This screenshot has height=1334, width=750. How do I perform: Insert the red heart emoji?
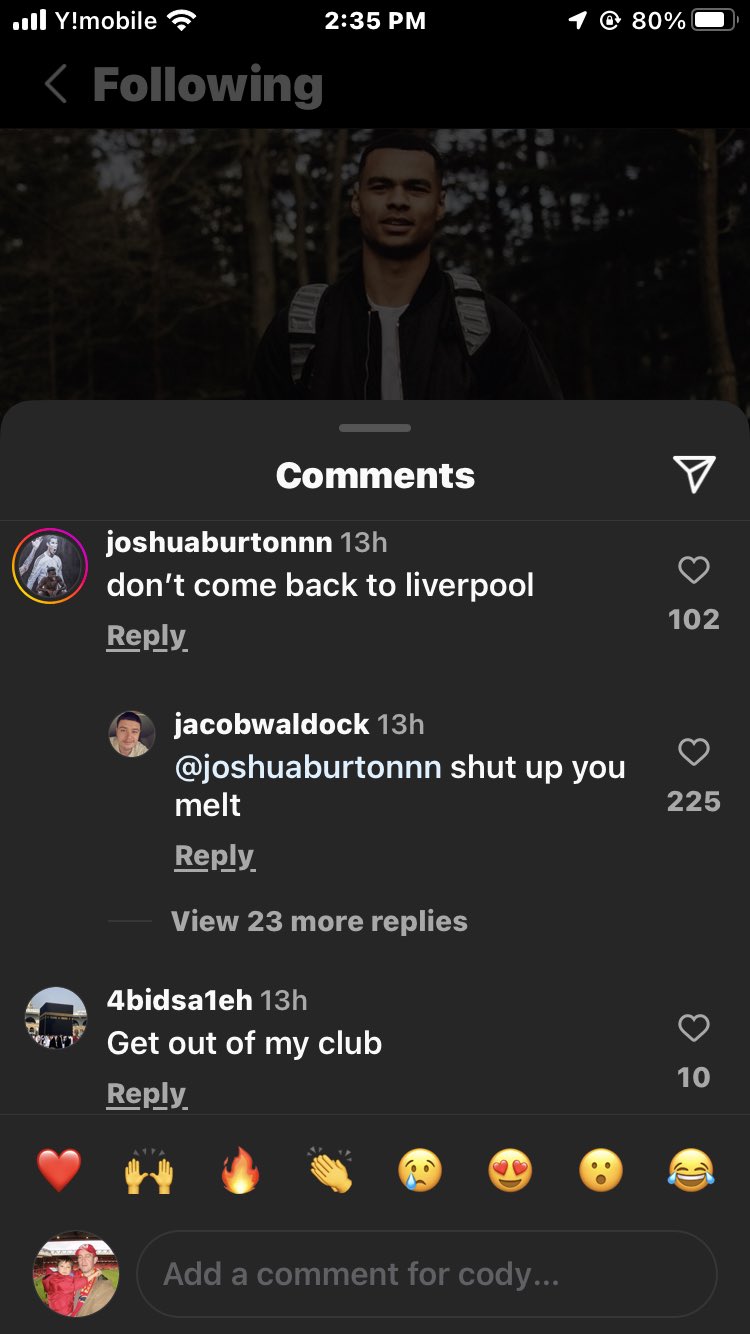tap(59, 1170)
